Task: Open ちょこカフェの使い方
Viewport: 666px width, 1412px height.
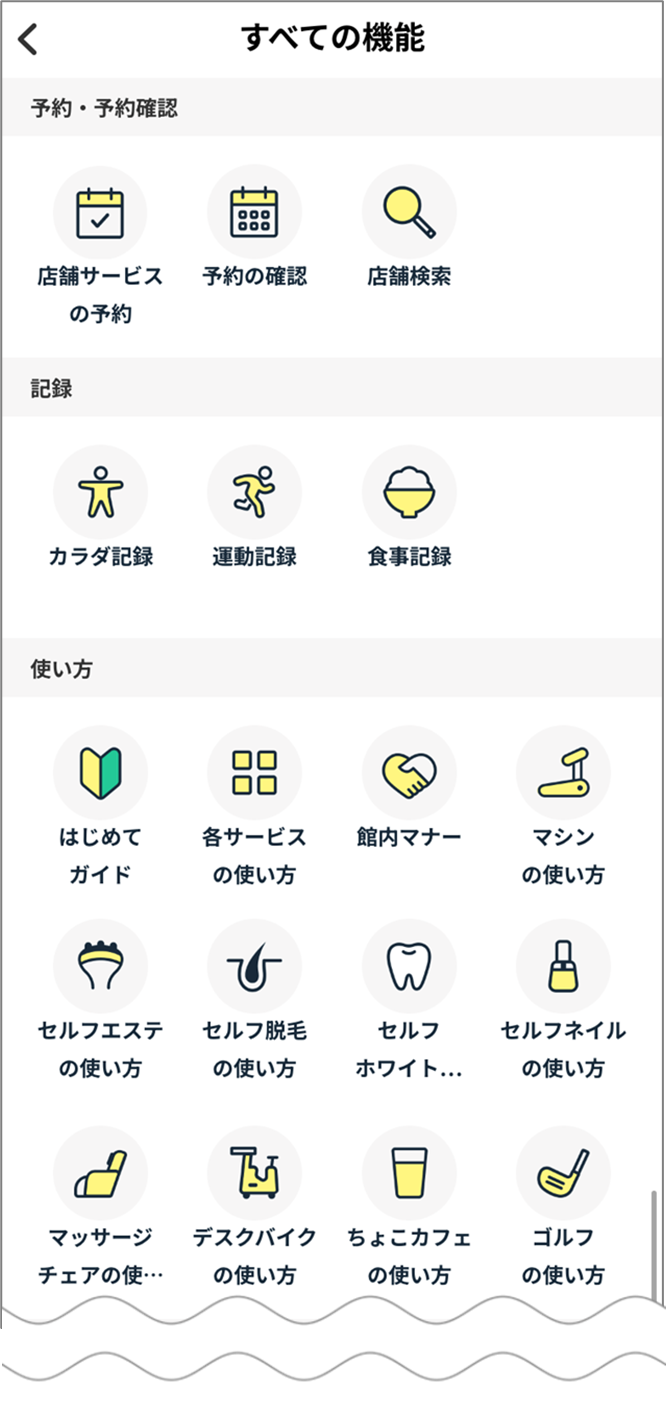Action: 409,1174
